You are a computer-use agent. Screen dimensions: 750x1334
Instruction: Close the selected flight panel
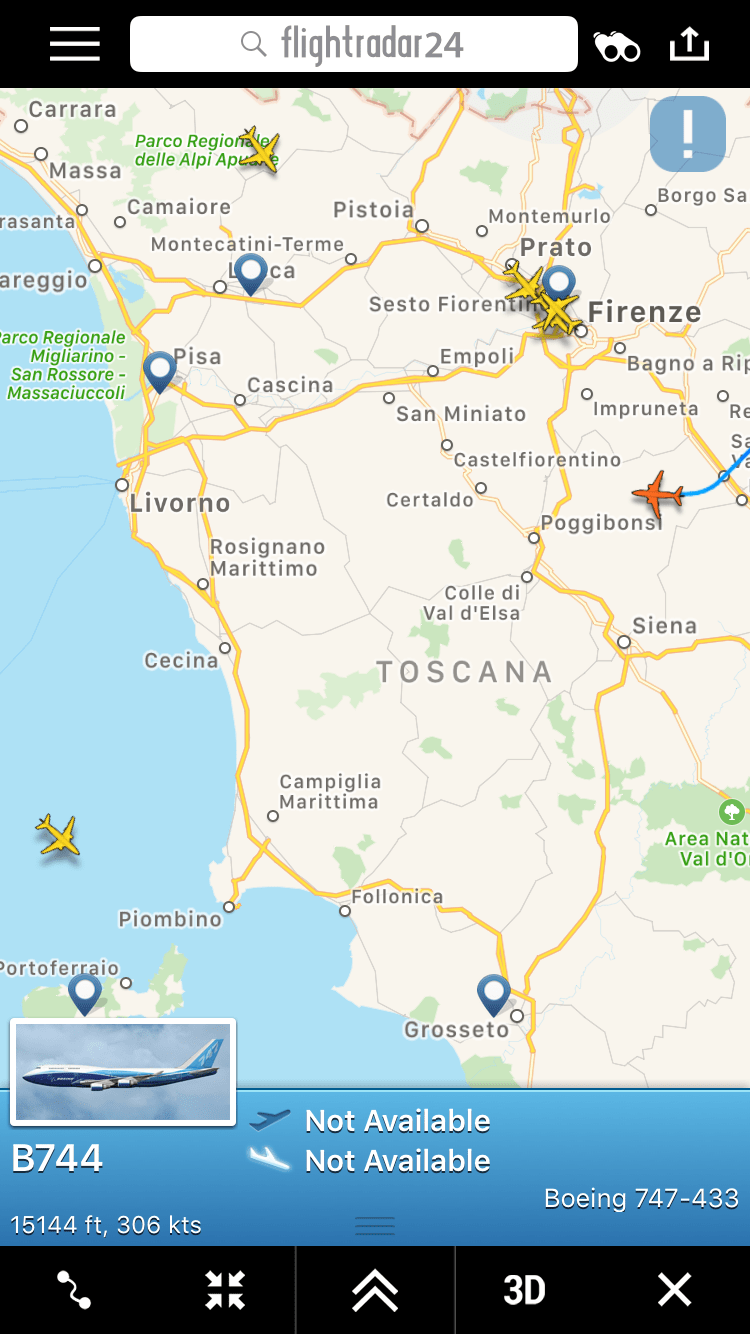coord(674,1290)
